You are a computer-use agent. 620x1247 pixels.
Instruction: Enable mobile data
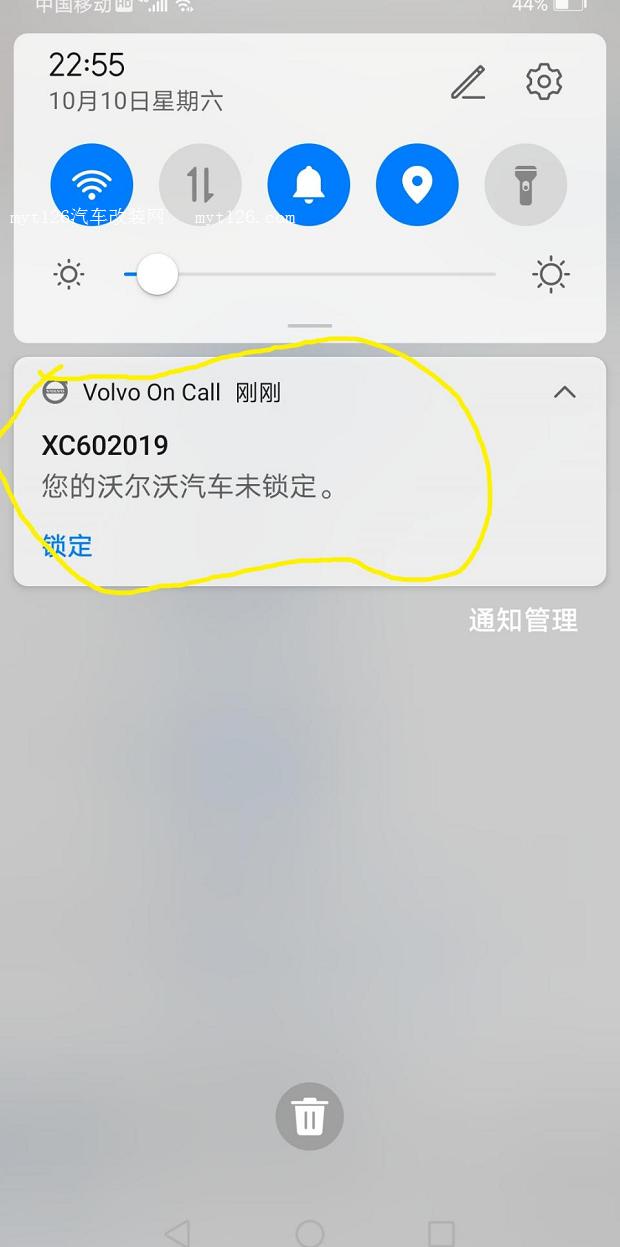pyautogui.click(x=200, y=185)
